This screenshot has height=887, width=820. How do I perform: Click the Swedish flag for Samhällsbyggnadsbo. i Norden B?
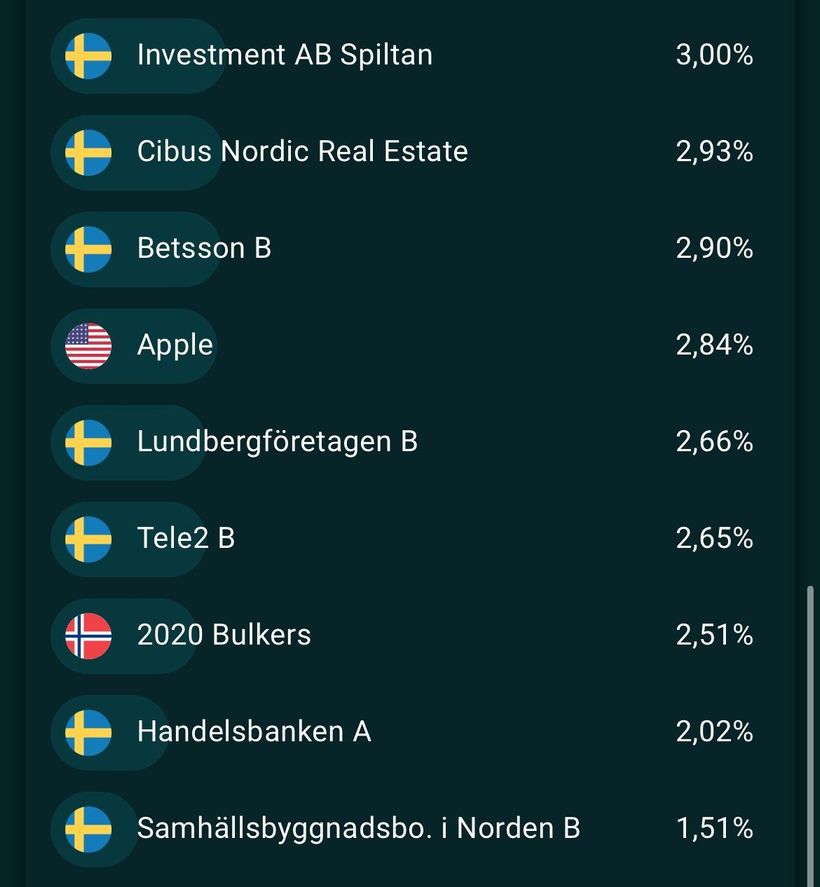[89, 829]
